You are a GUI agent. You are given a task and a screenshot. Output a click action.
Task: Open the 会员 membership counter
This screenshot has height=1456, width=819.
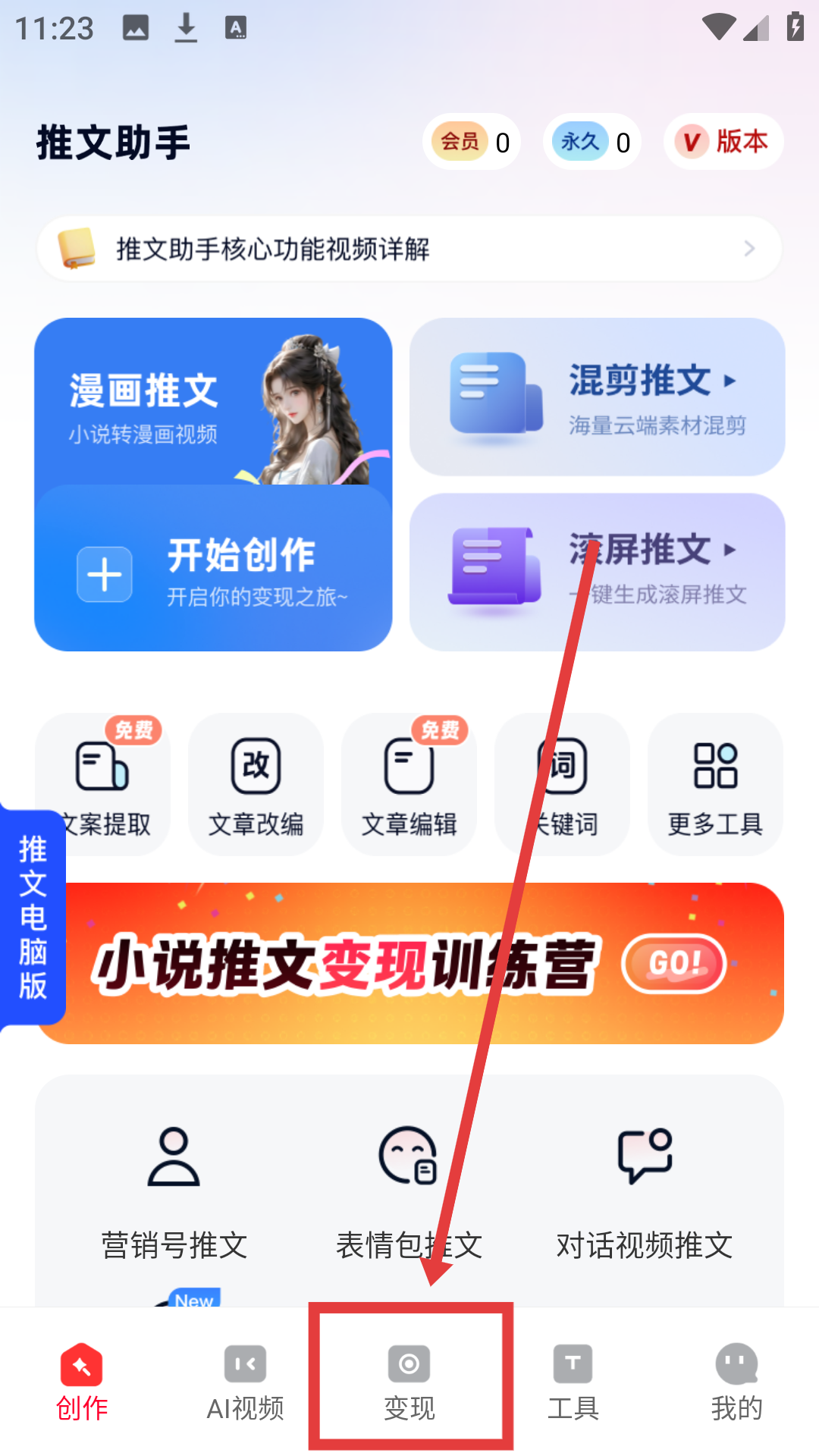click(x=472, y=142)
